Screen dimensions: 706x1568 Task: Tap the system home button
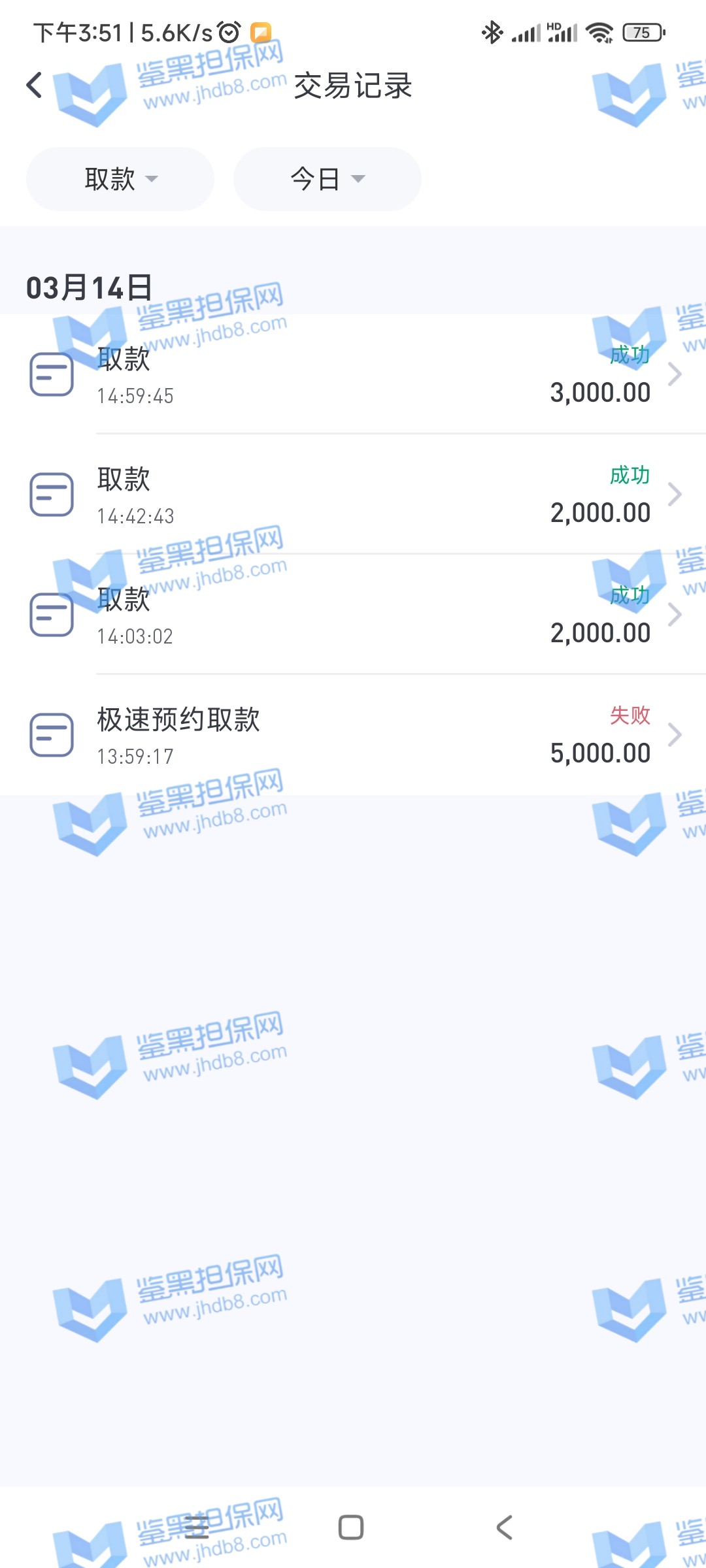pos(351,1527)
